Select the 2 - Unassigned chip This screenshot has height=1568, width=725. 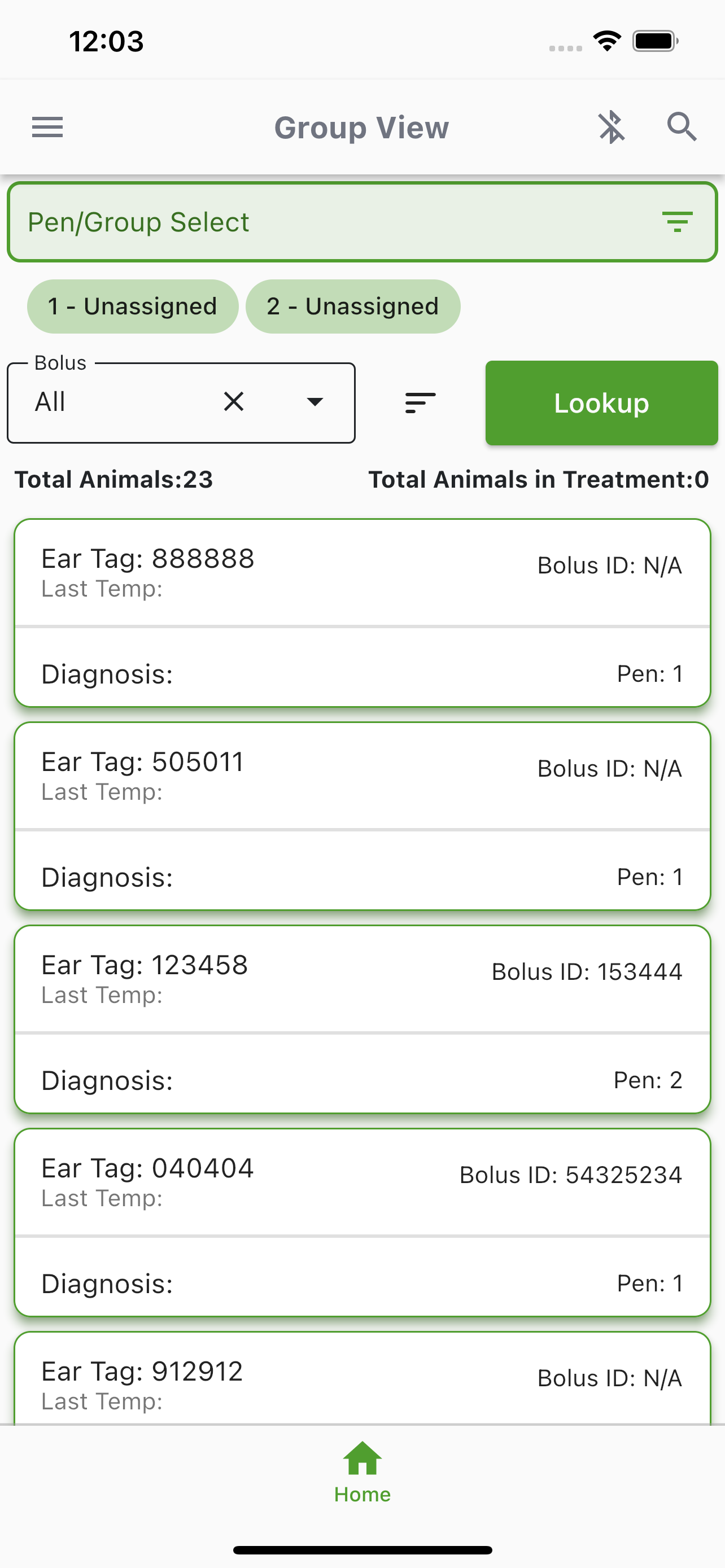click(353, 306)
